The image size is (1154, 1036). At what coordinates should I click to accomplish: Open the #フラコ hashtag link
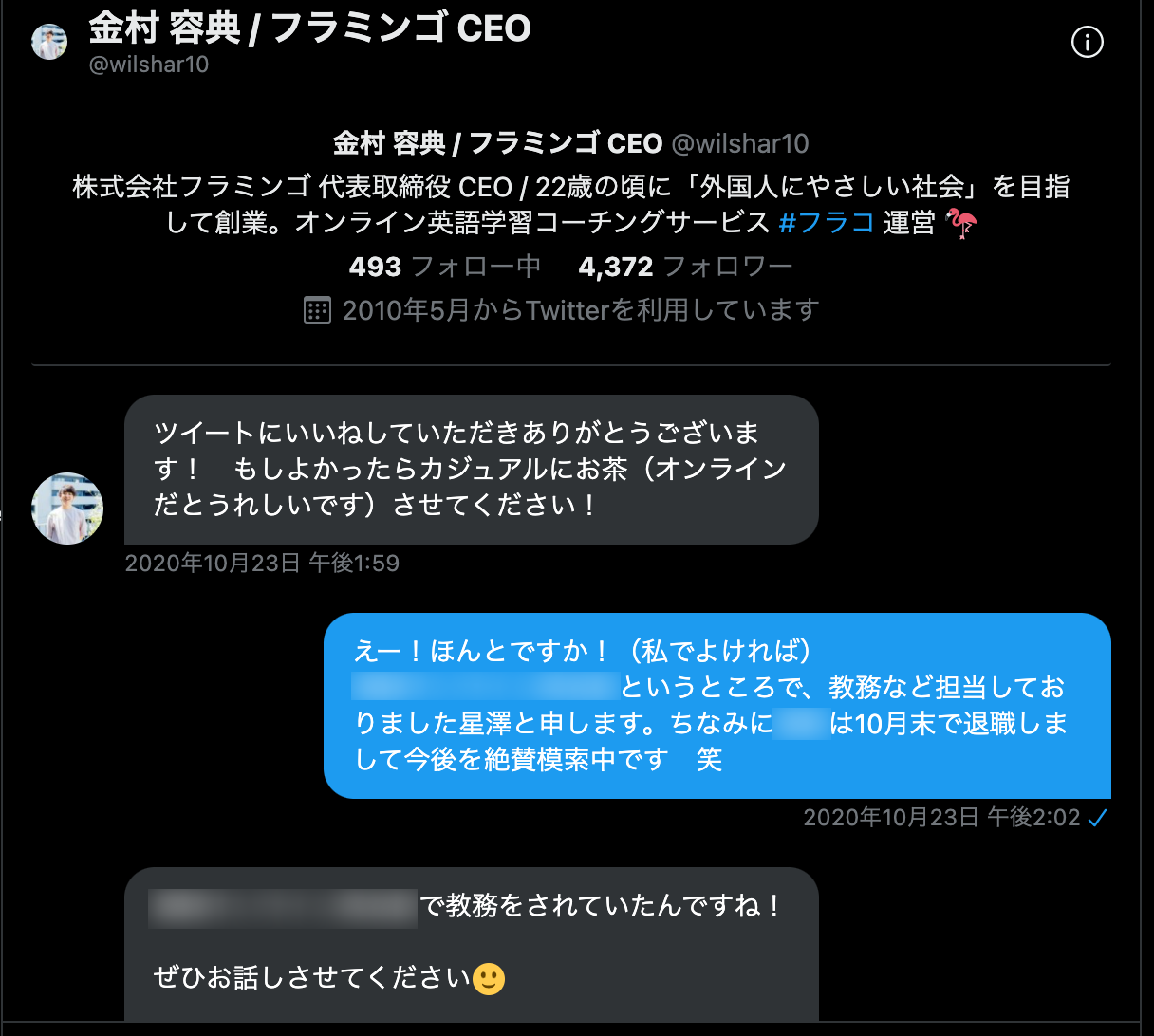[x=826, y=223]
